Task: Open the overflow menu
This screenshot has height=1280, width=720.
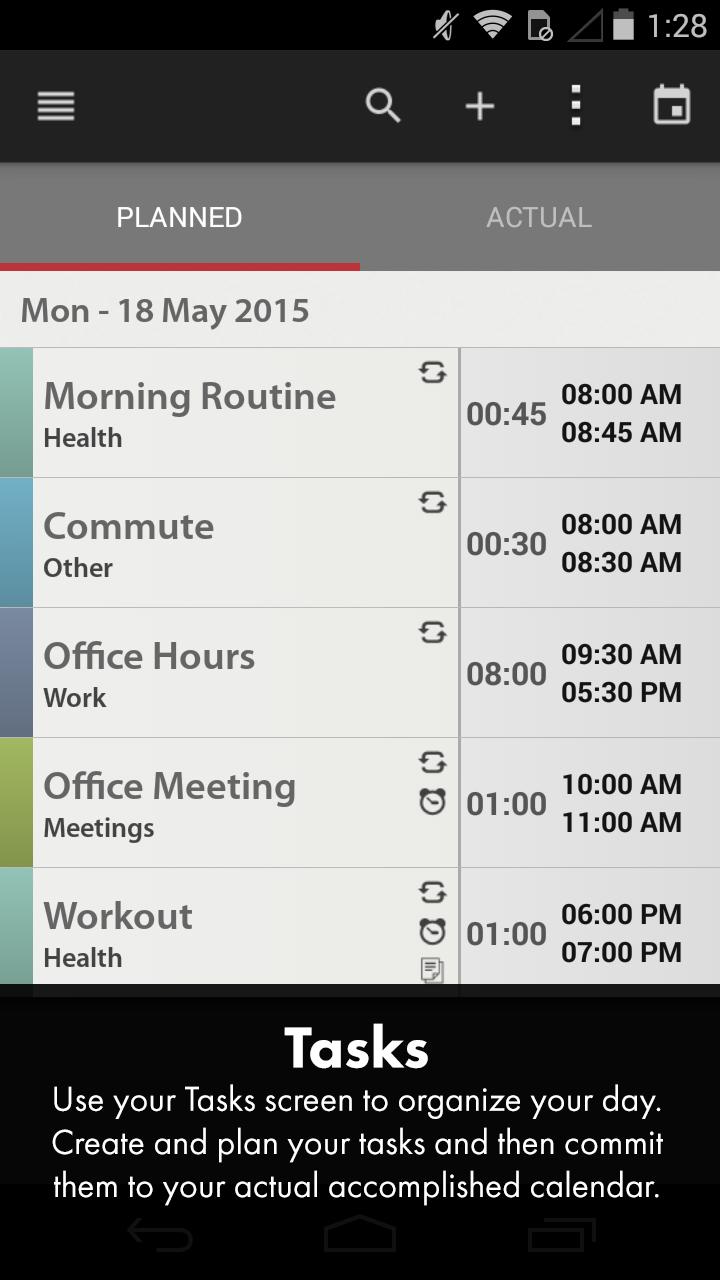Action: (x=574, y=105)
